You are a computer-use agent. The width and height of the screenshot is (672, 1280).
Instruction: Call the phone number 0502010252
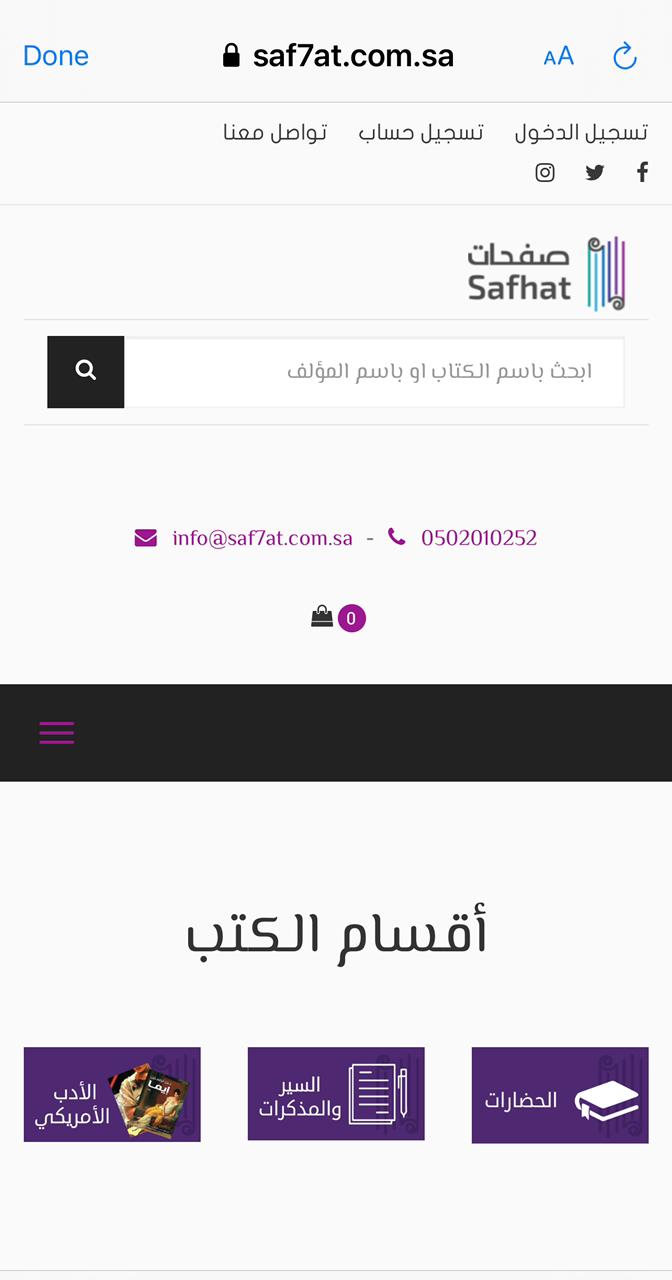478,538
